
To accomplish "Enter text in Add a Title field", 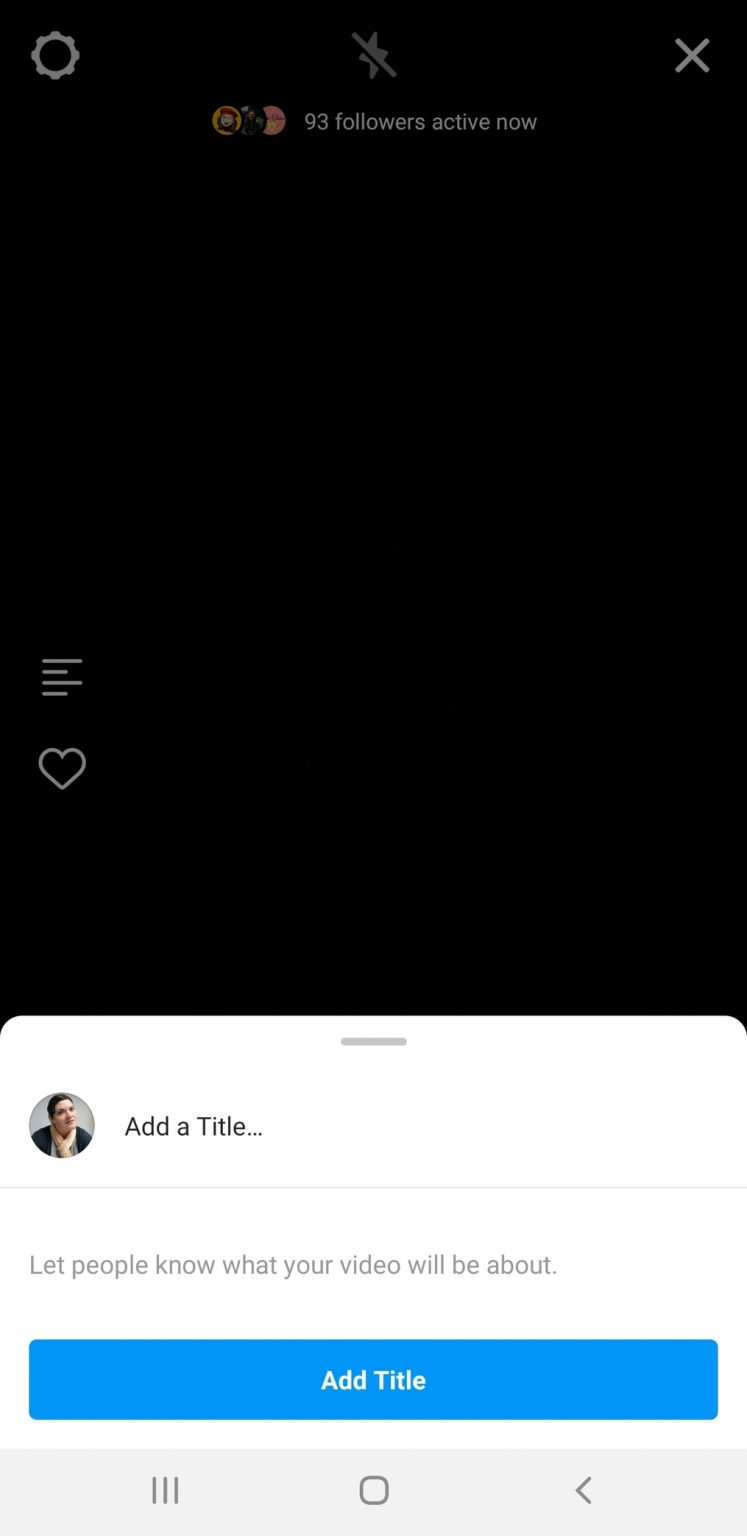I will [x=400, y=1127].
